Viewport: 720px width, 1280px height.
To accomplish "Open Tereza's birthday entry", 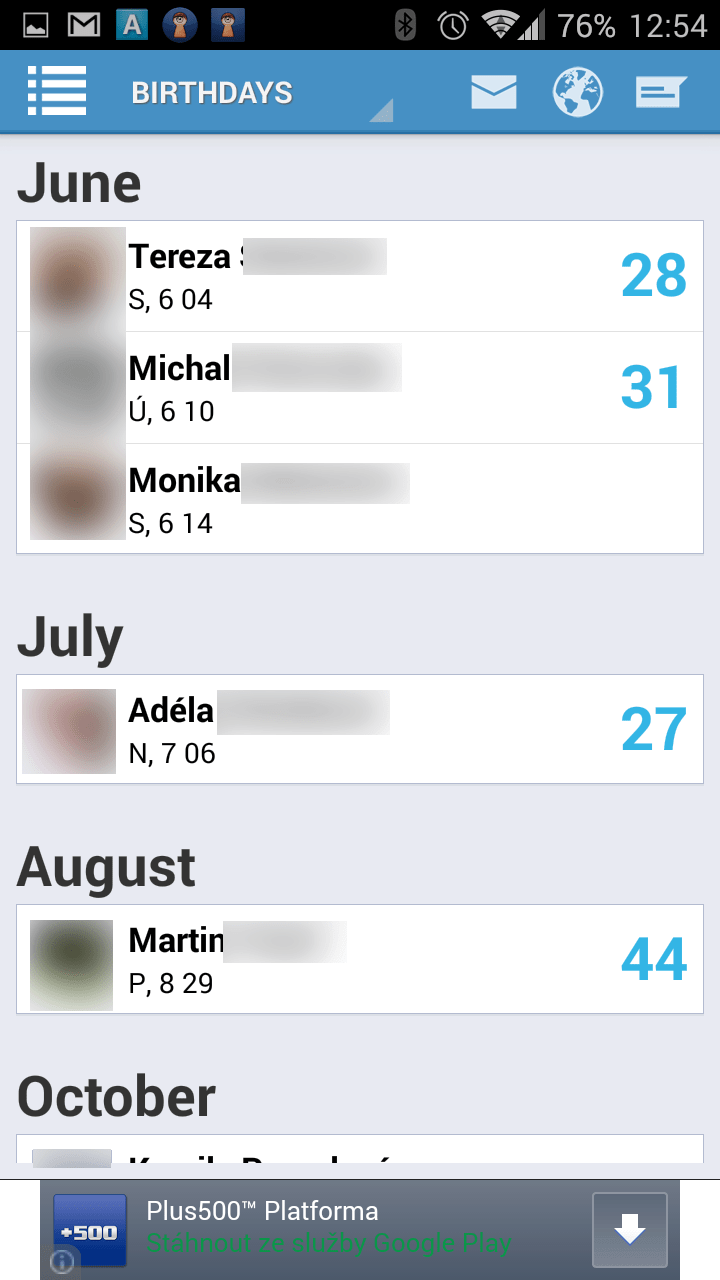I will (360, 277).
